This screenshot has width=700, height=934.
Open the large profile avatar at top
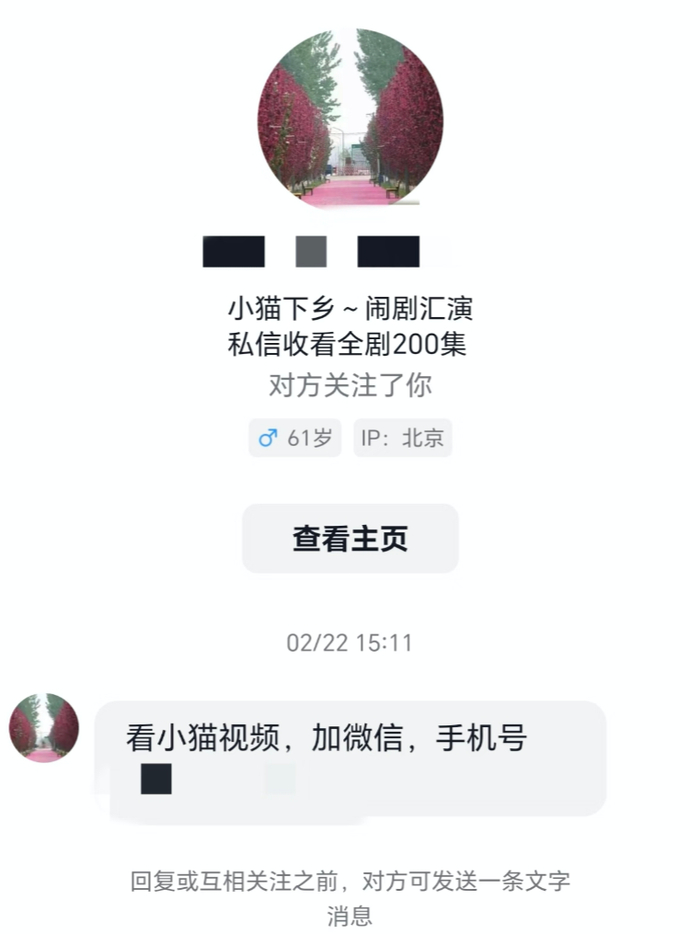click(350, 117)
